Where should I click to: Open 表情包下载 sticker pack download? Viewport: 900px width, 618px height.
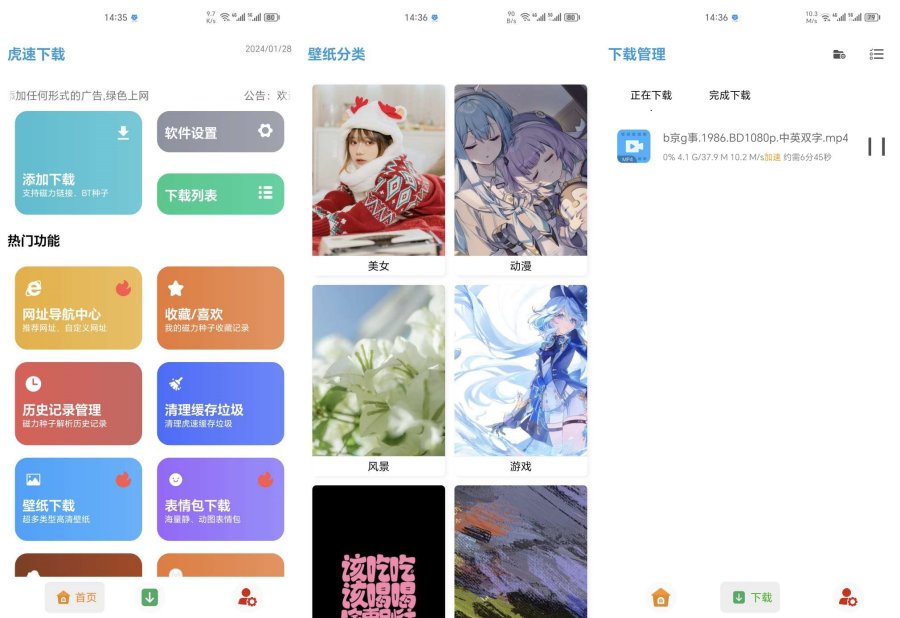(220, 499)
